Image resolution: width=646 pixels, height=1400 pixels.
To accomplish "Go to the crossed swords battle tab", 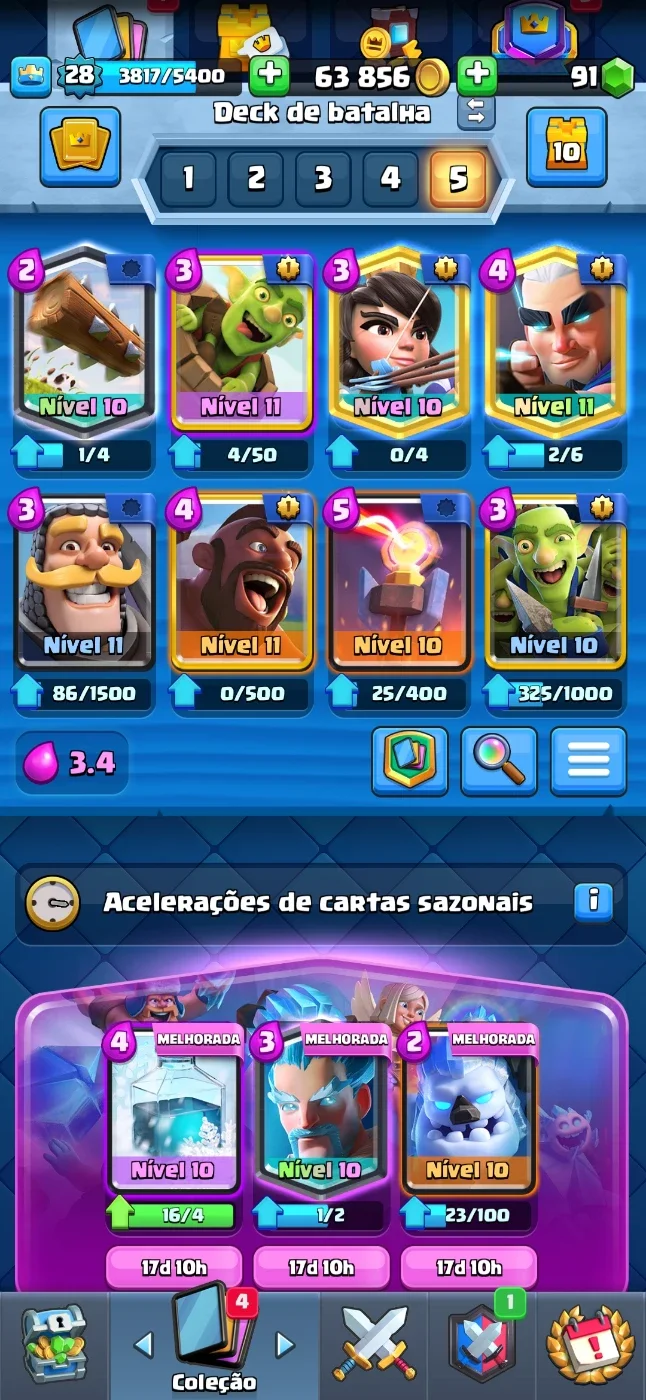I will coord(374,1345).
